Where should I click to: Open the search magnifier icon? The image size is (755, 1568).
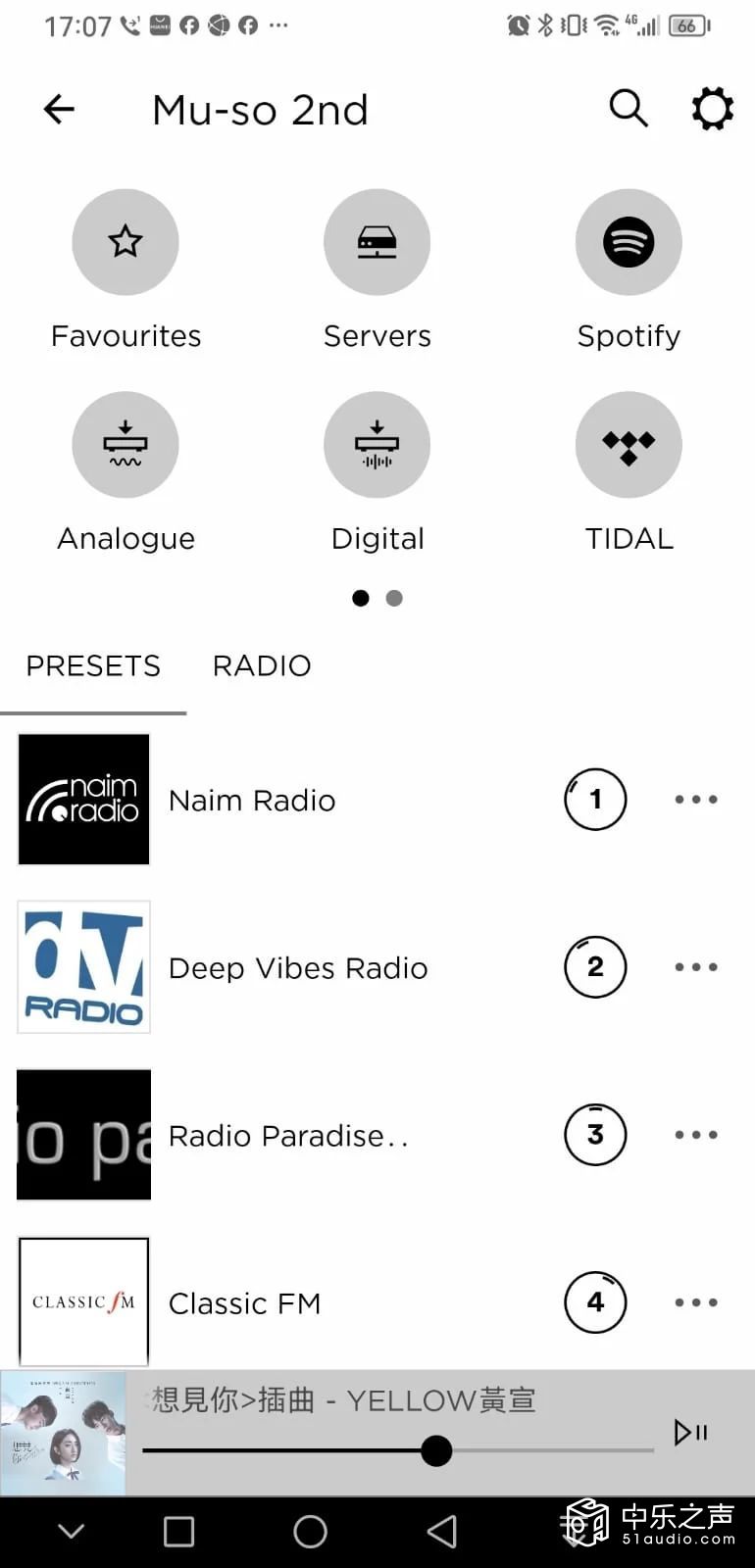click(x=629, y=109)
